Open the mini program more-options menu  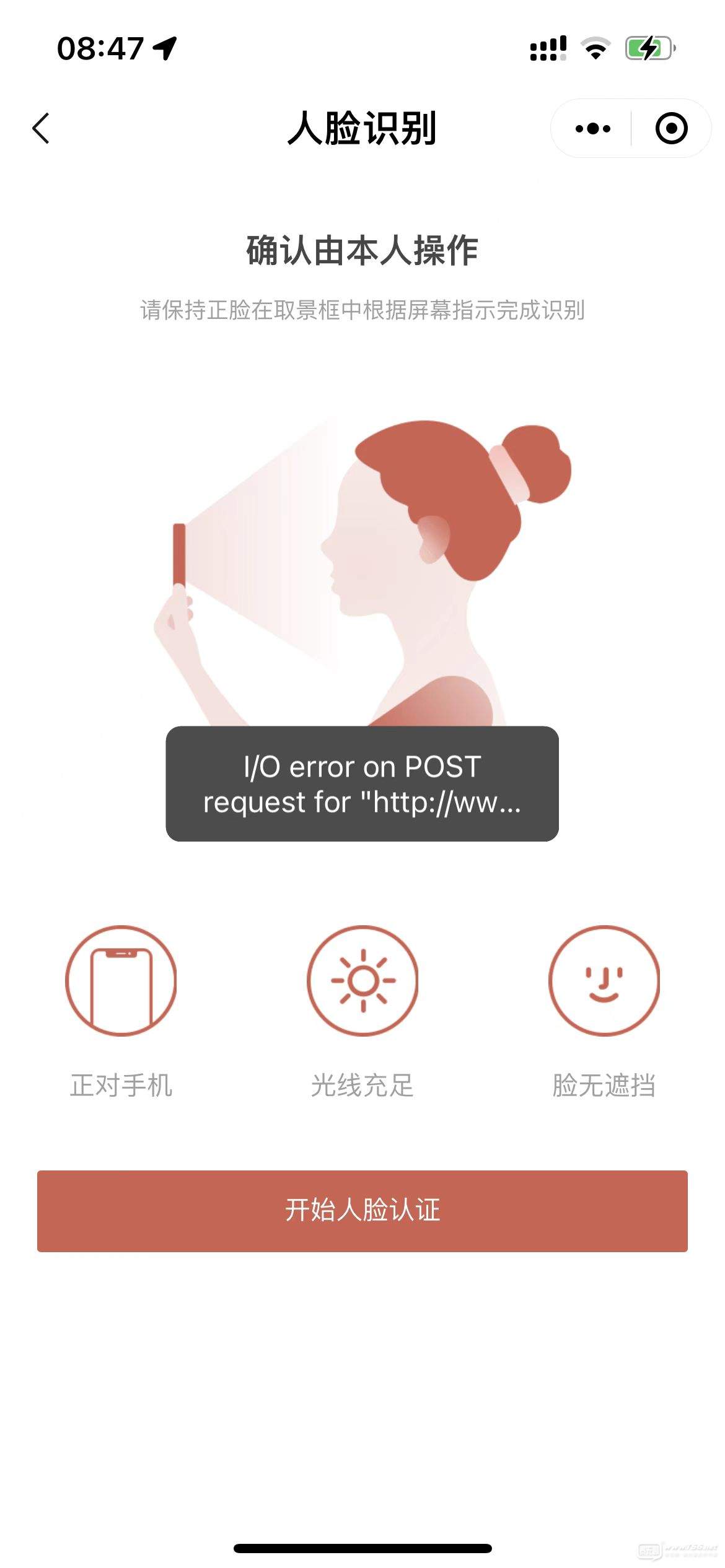pyautogui.click(x=592, y=129)
